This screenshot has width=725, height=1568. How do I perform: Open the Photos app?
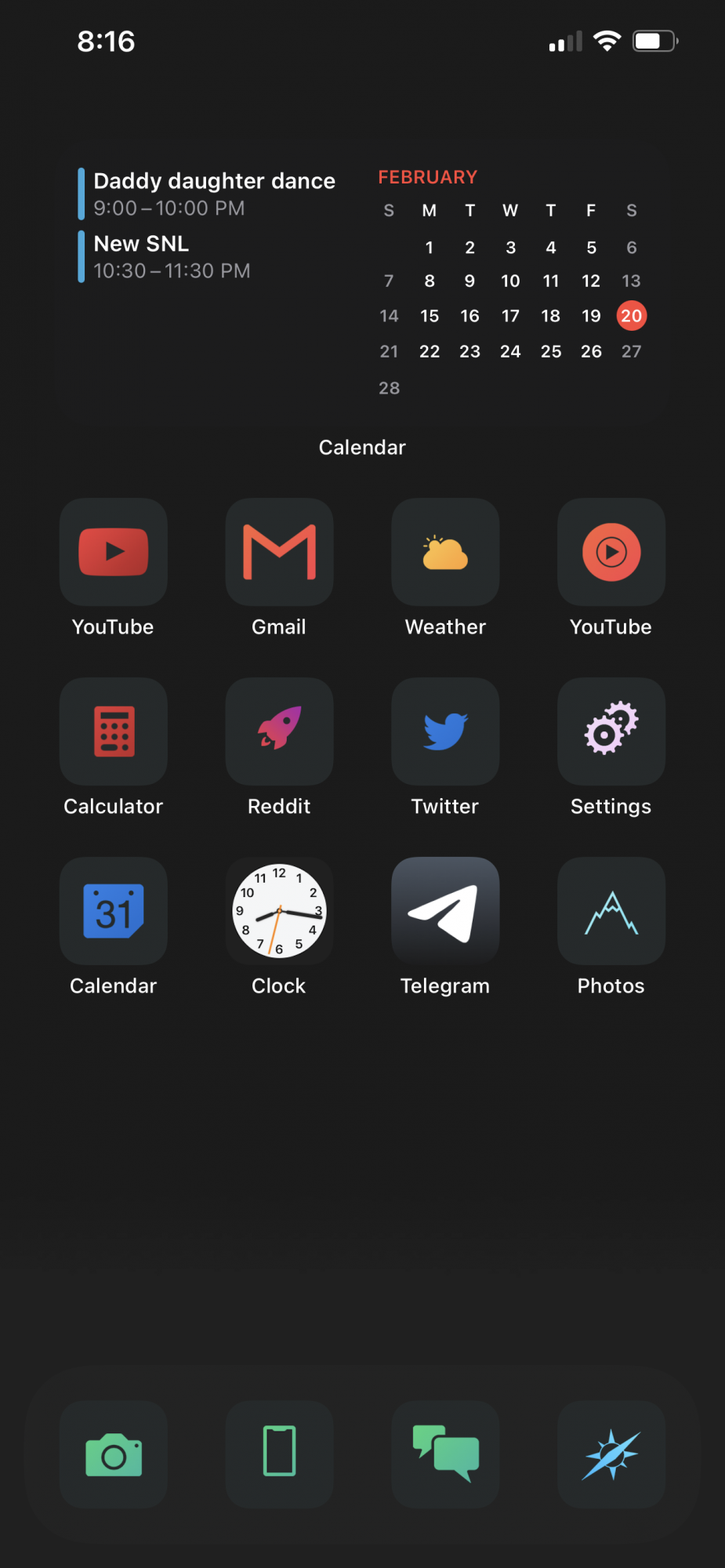(611, 911)
